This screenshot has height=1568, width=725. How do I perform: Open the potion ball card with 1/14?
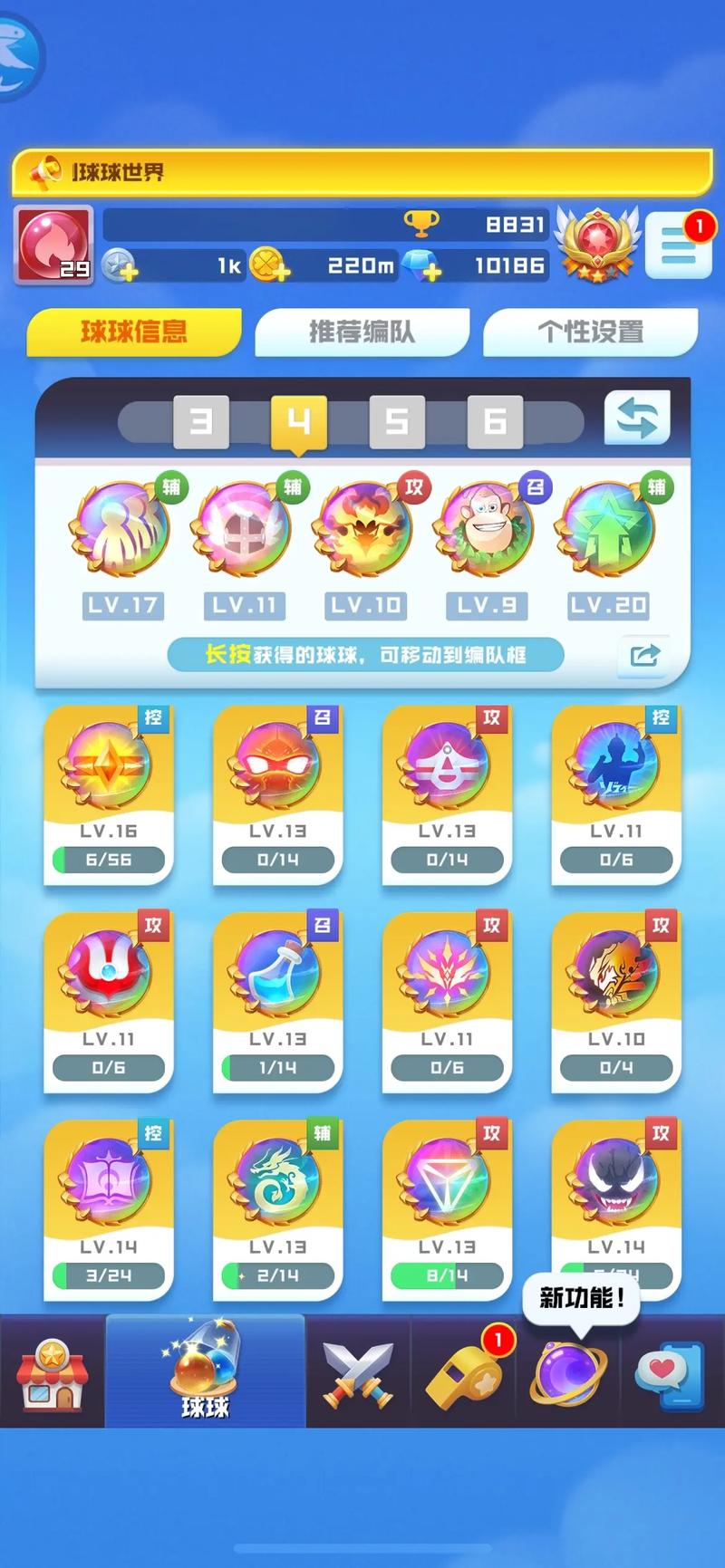tap(277, 1002)
